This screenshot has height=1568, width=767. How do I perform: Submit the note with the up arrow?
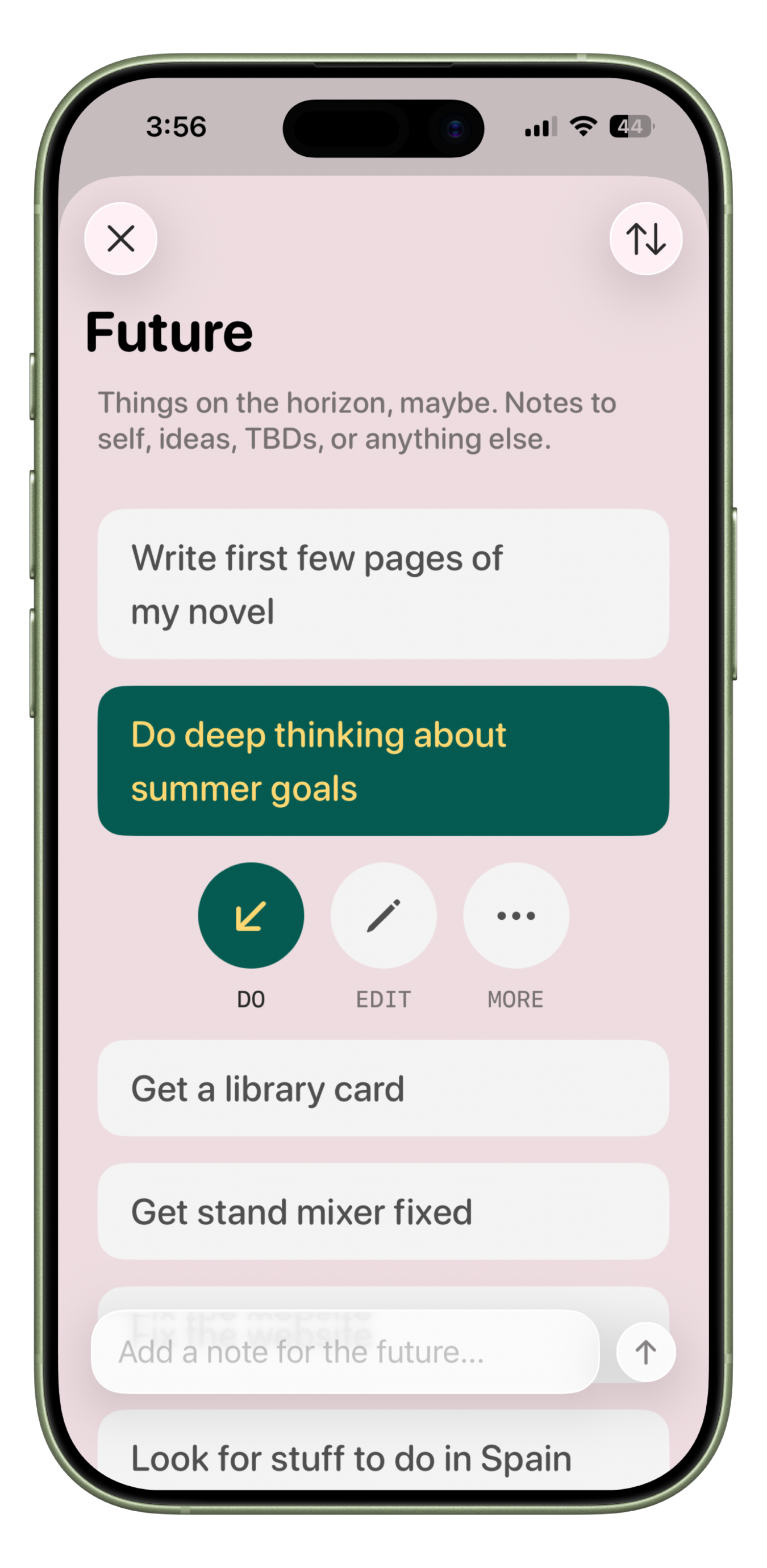click(x=645, y=1352)
